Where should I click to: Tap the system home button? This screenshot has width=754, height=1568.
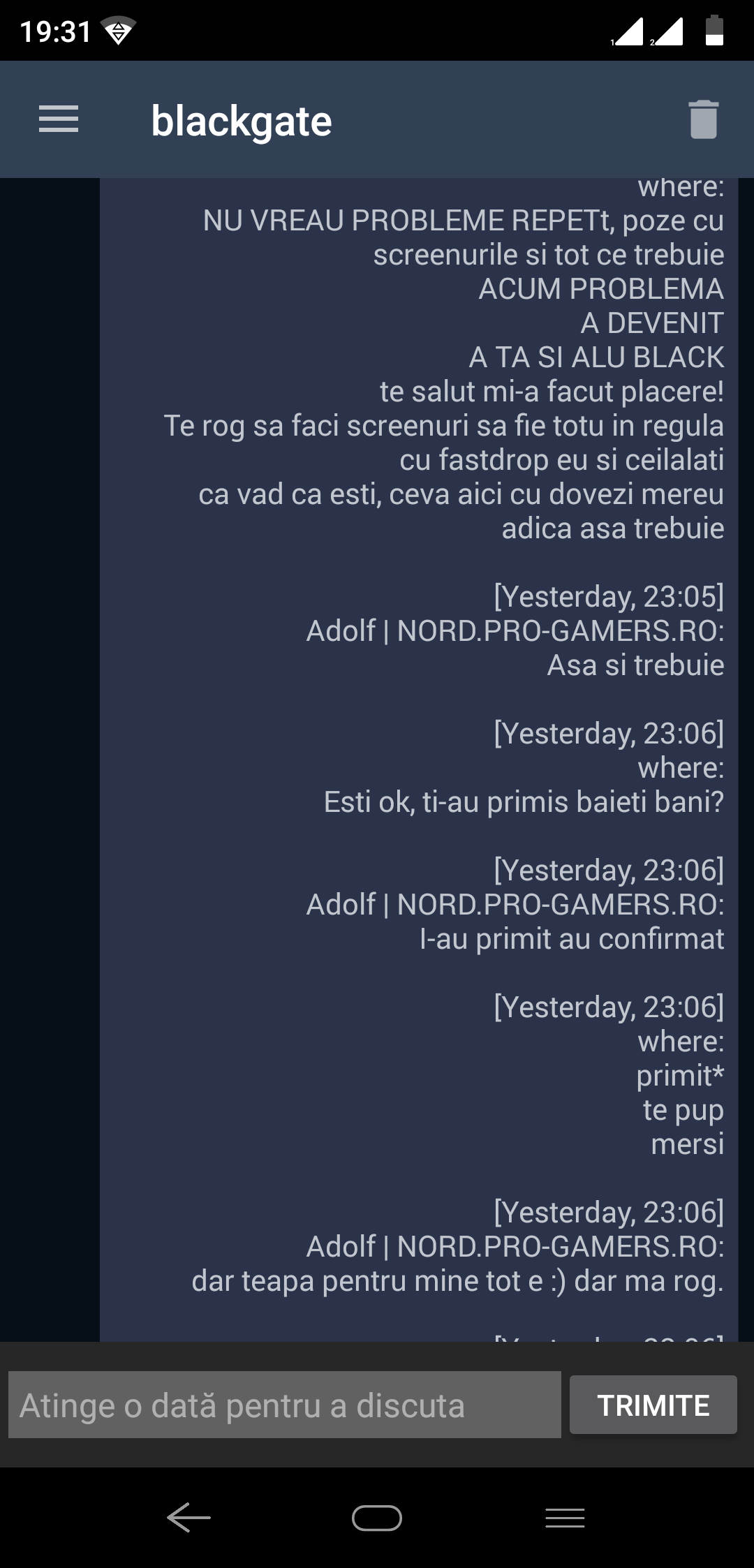[377, 1518]
